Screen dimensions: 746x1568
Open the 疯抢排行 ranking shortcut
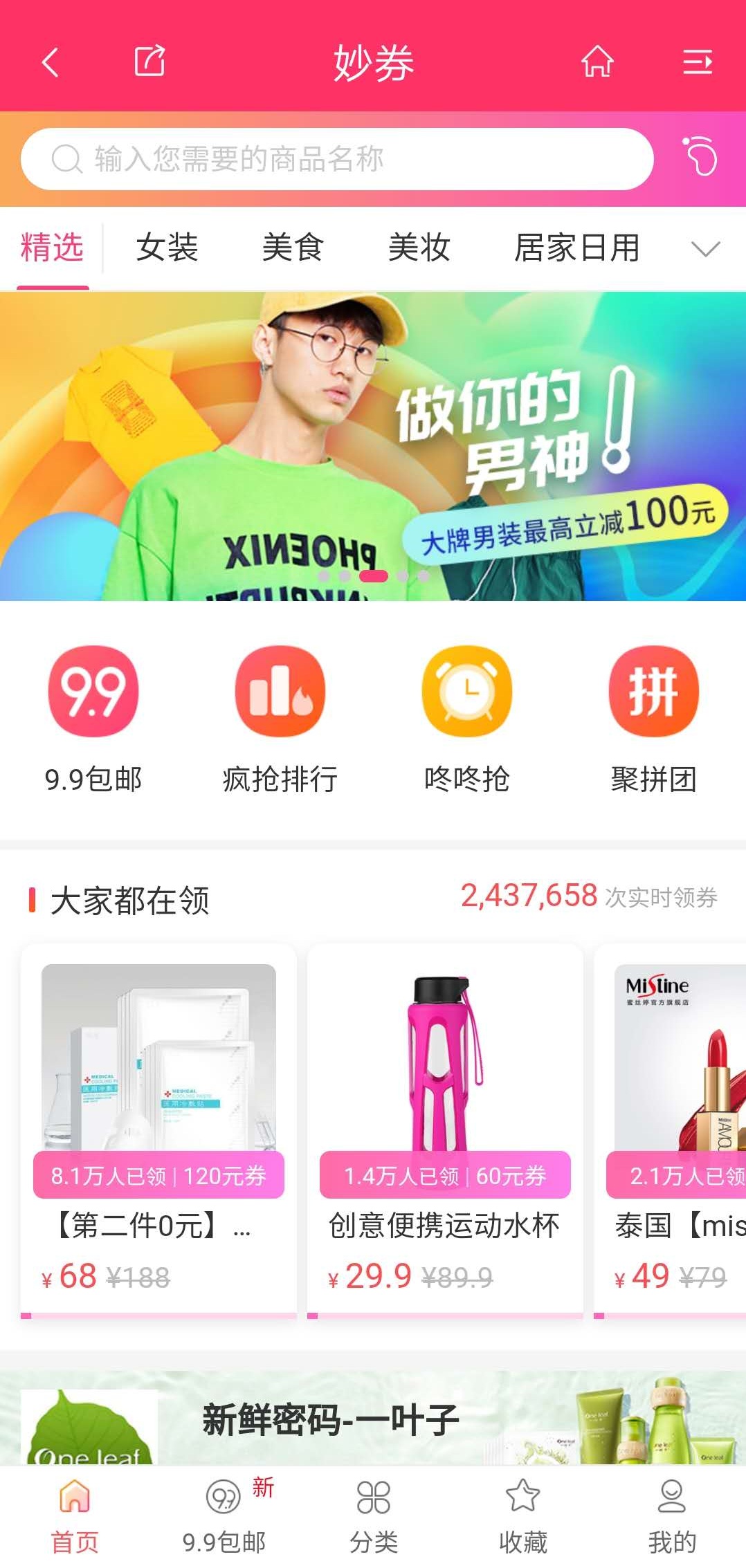click(280, 719)
